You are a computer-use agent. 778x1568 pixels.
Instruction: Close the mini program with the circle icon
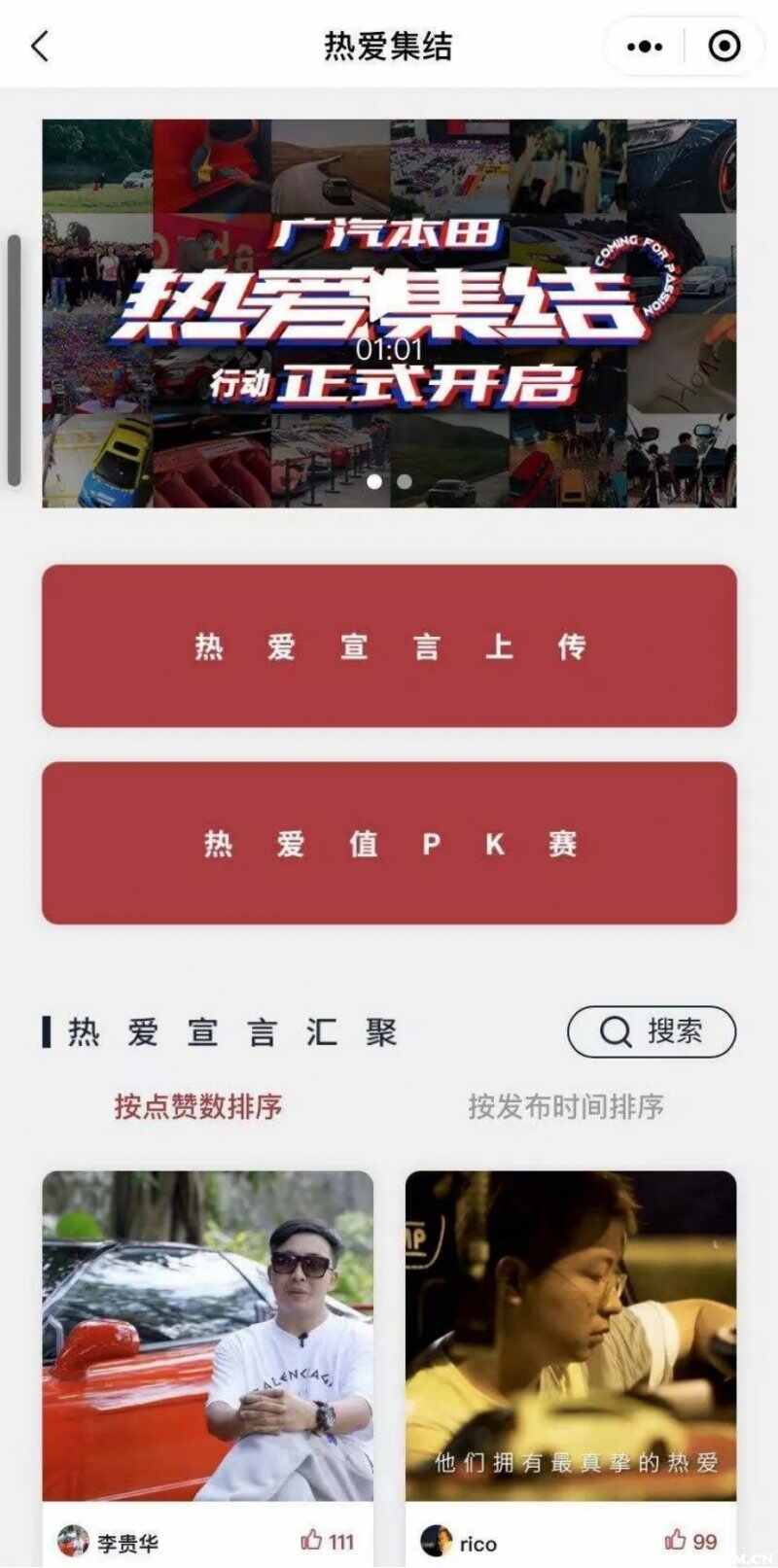(x=725, y=46)
